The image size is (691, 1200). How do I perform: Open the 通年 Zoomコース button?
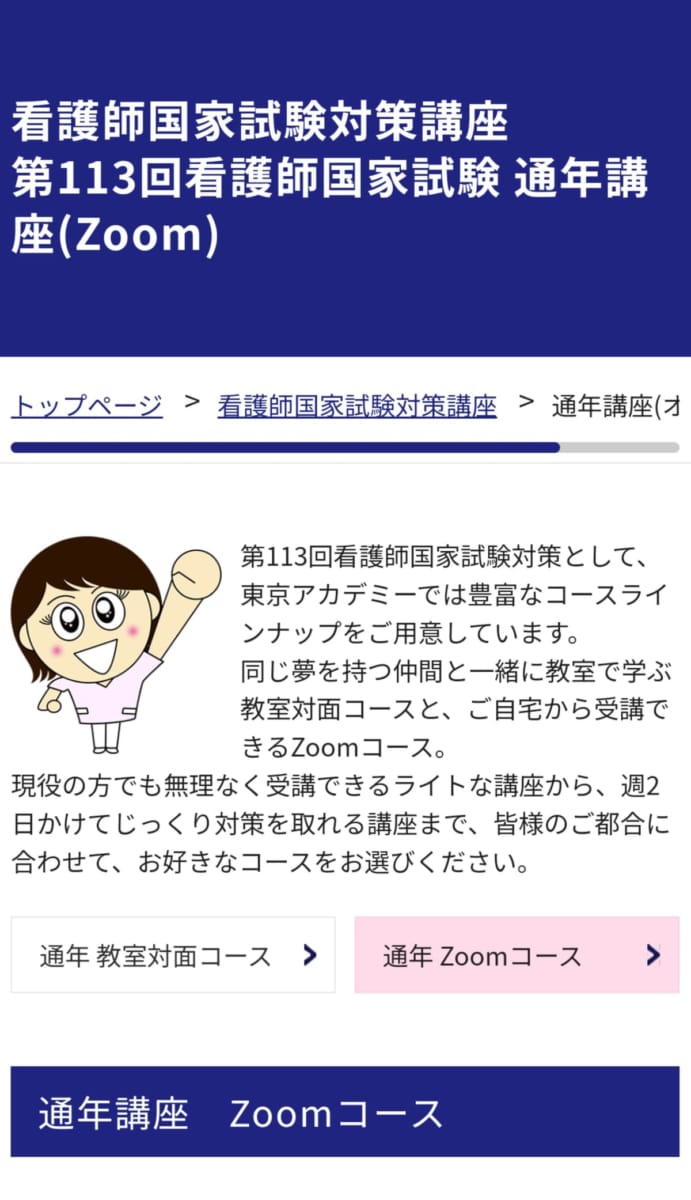click(516, 955)
